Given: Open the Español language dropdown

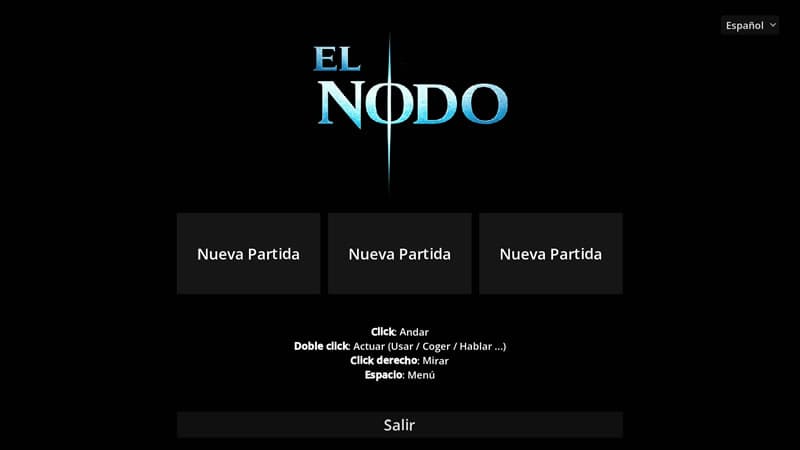Looking at the screenshot, I should coord(749,25).
